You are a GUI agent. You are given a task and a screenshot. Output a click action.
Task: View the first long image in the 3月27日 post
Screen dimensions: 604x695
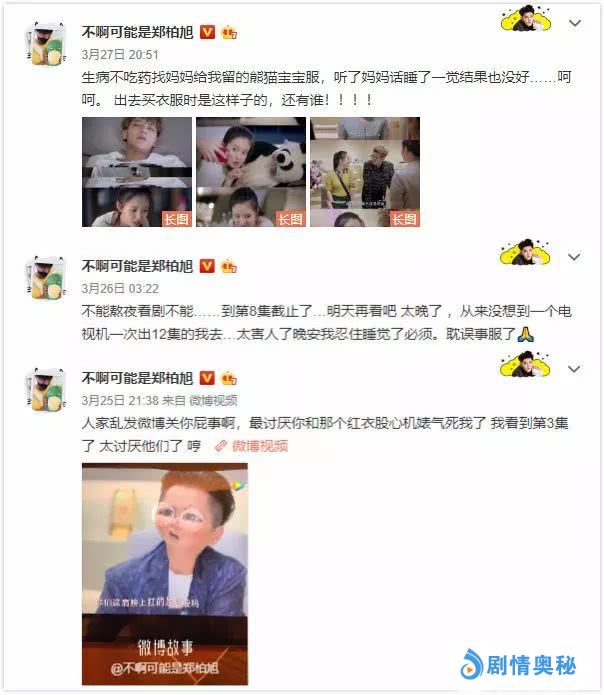coord(135,172)
